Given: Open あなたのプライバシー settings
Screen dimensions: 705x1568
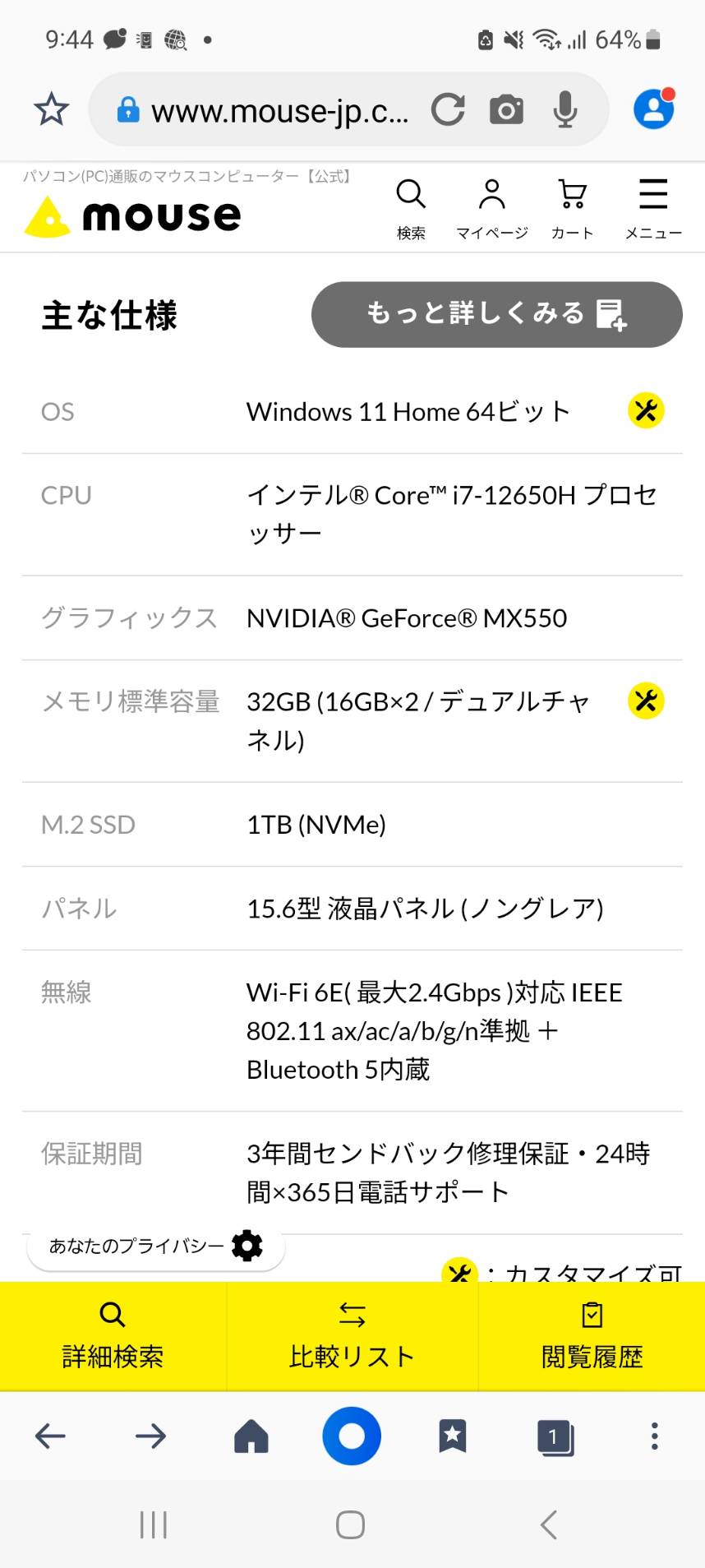Looking at the screenshot, I should tap(156, 1247).
